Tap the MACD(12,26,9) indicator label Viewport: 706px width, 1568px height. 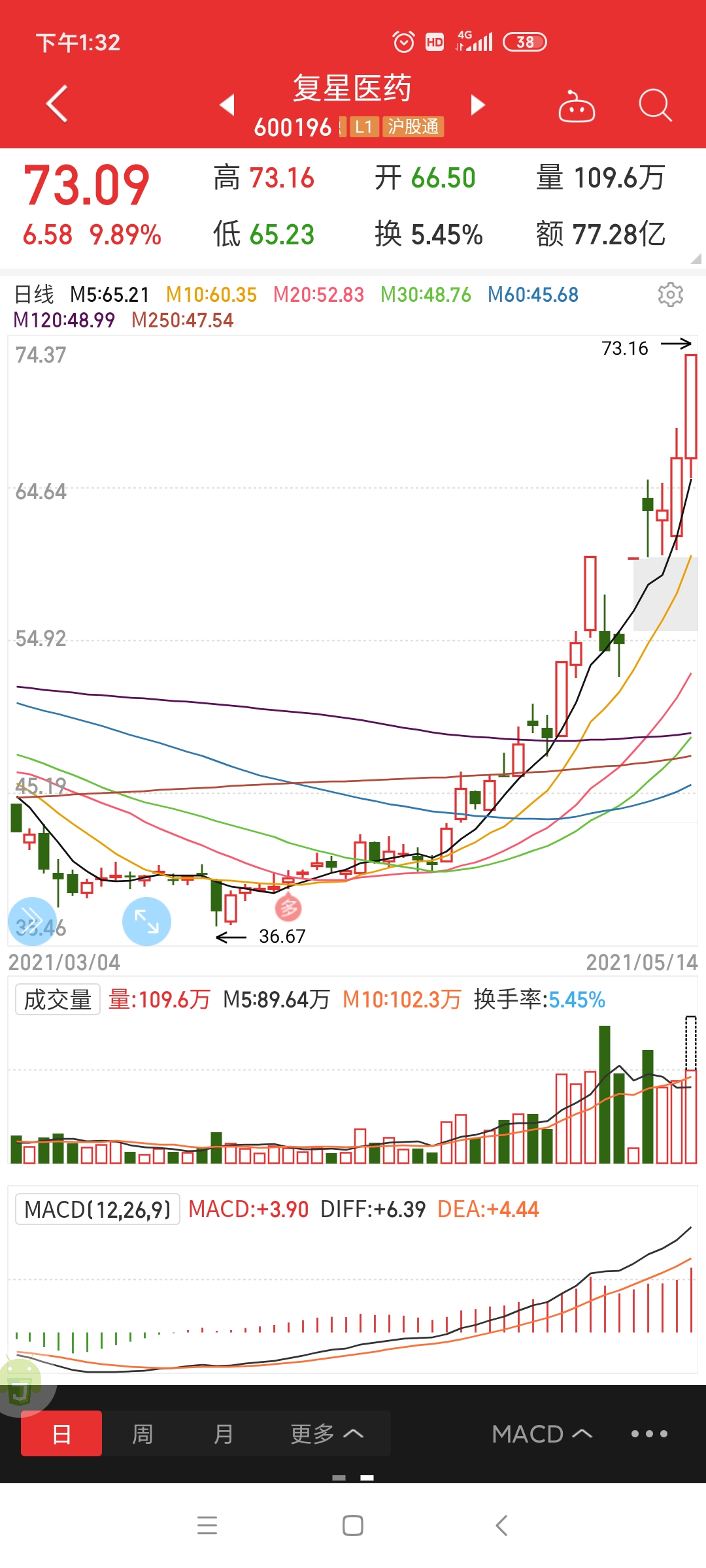click(x=97, y=1209)
